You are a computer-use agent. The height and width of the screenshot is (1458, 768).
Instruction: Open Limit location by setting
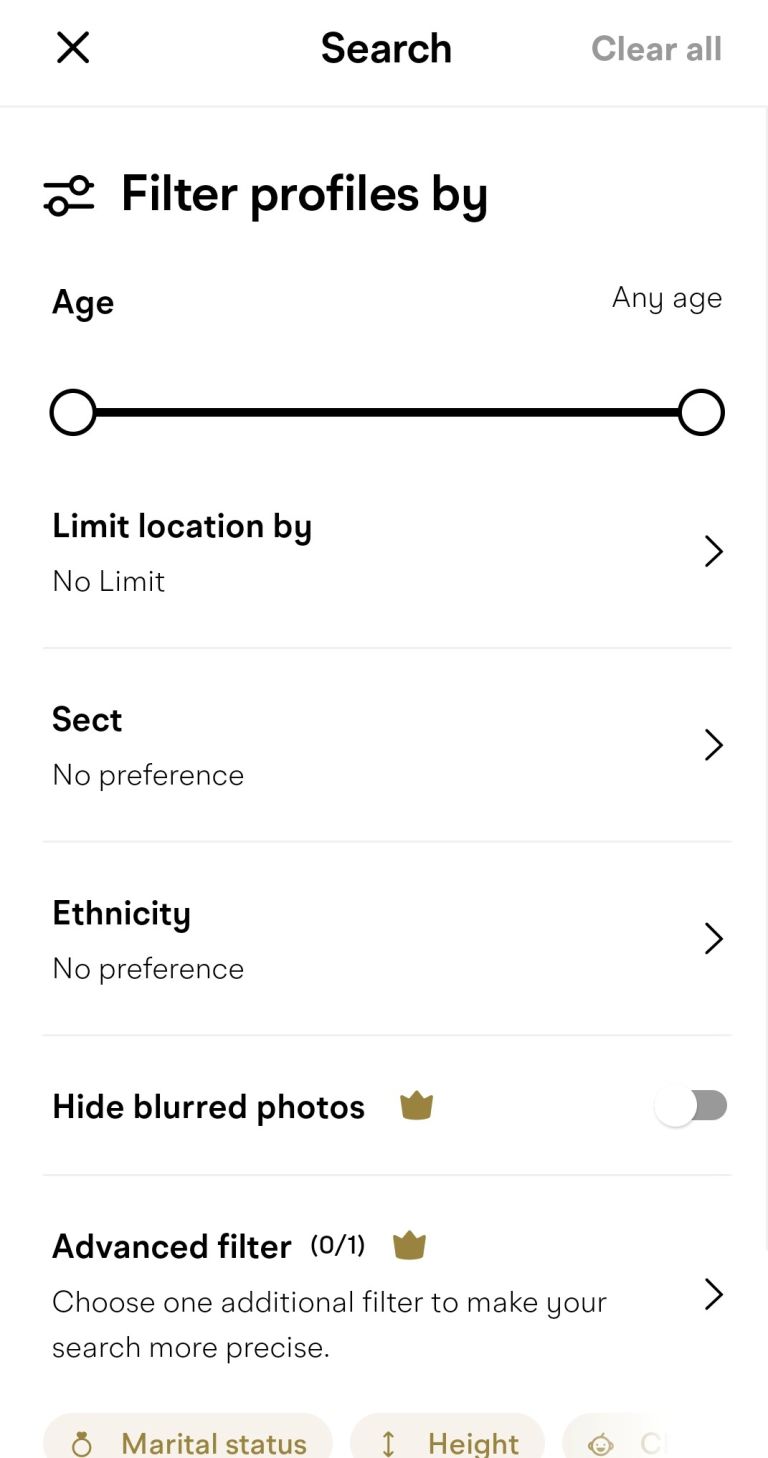tap(386, 552)
